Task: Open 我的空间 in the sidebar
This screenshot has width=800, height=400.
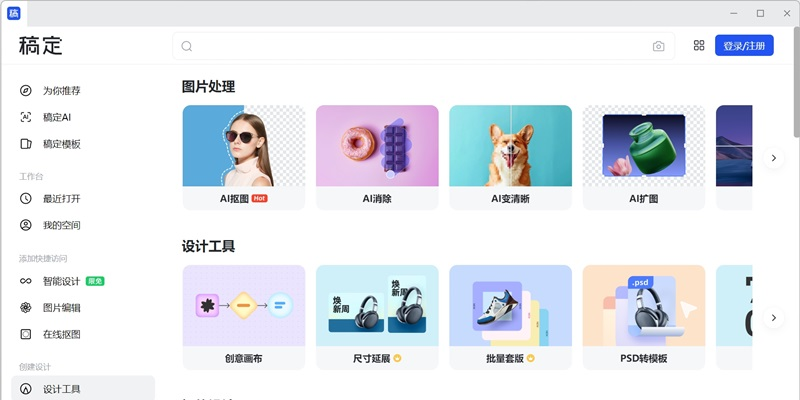Action: [62, 225]
